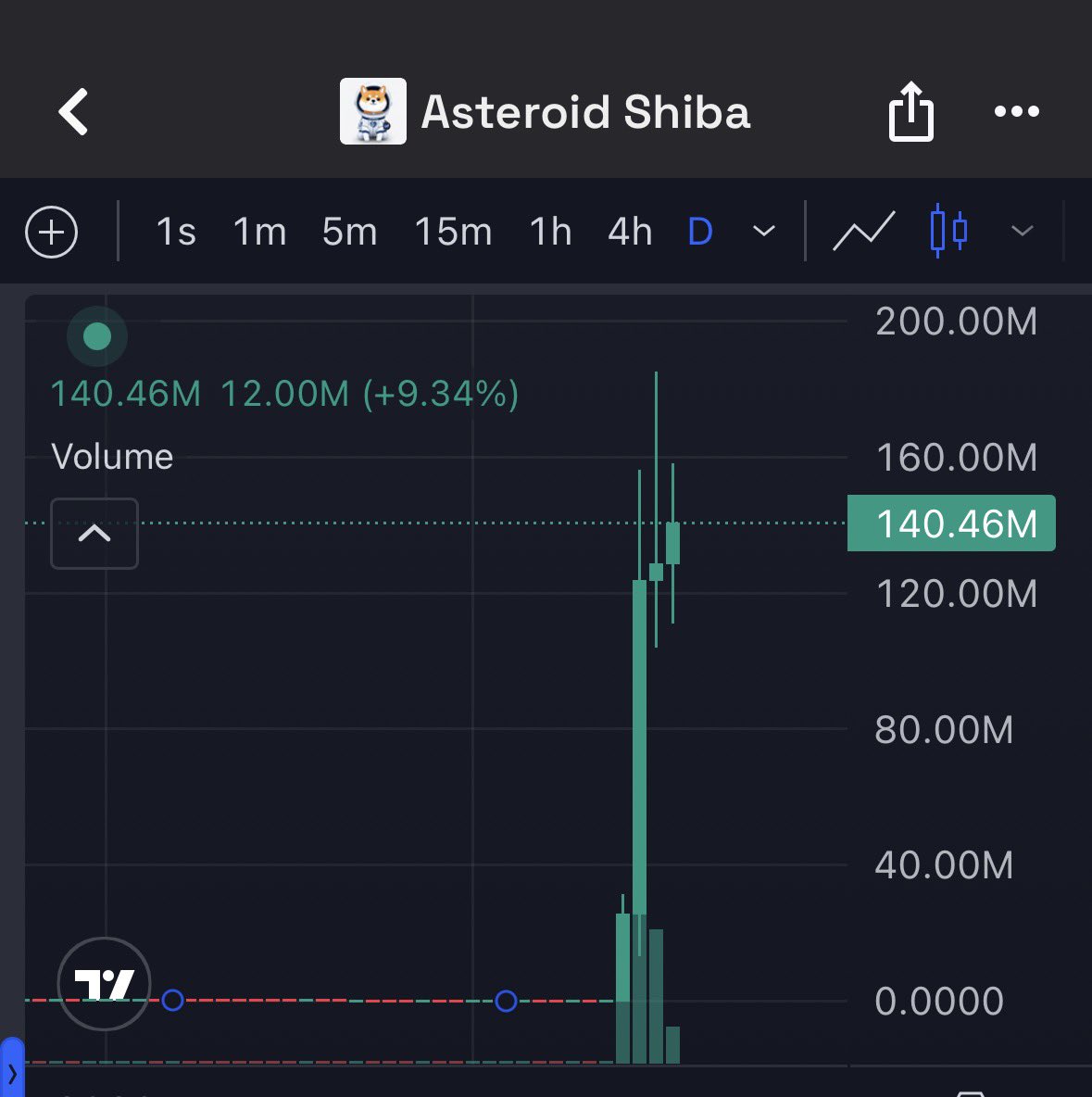The height and width of the screenshot is (1097, 1092).
Task: Select the candlestick chart style
Action: [x=948, y=231]
